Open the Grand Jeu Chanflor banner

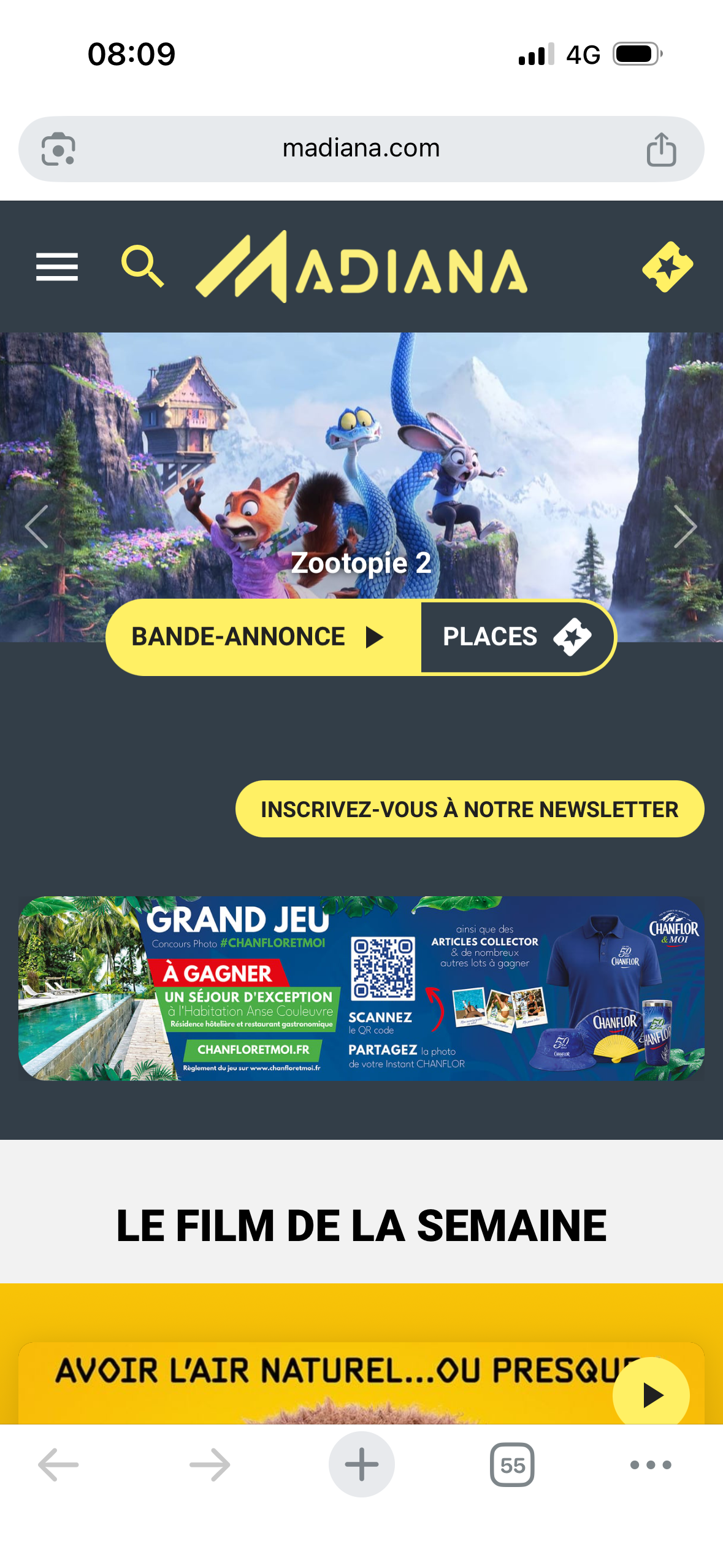361,988
